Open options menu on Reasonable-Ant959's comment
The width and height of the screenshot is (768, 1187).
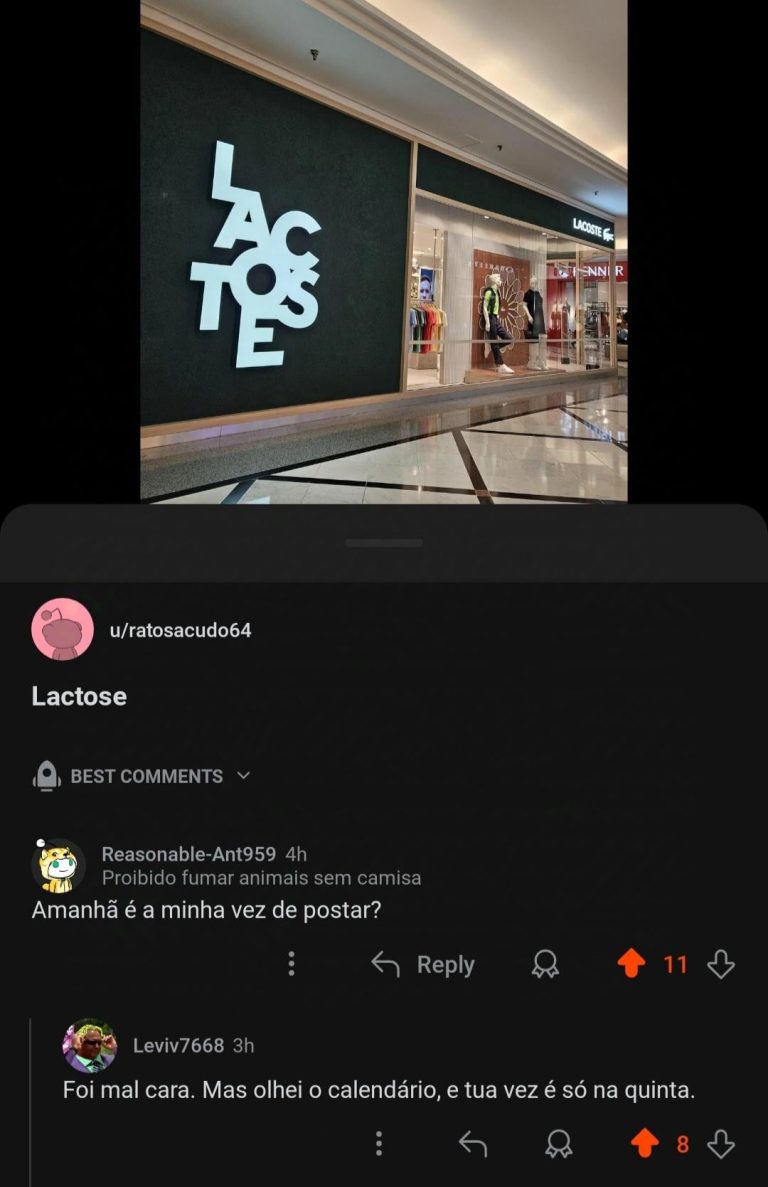291,964
